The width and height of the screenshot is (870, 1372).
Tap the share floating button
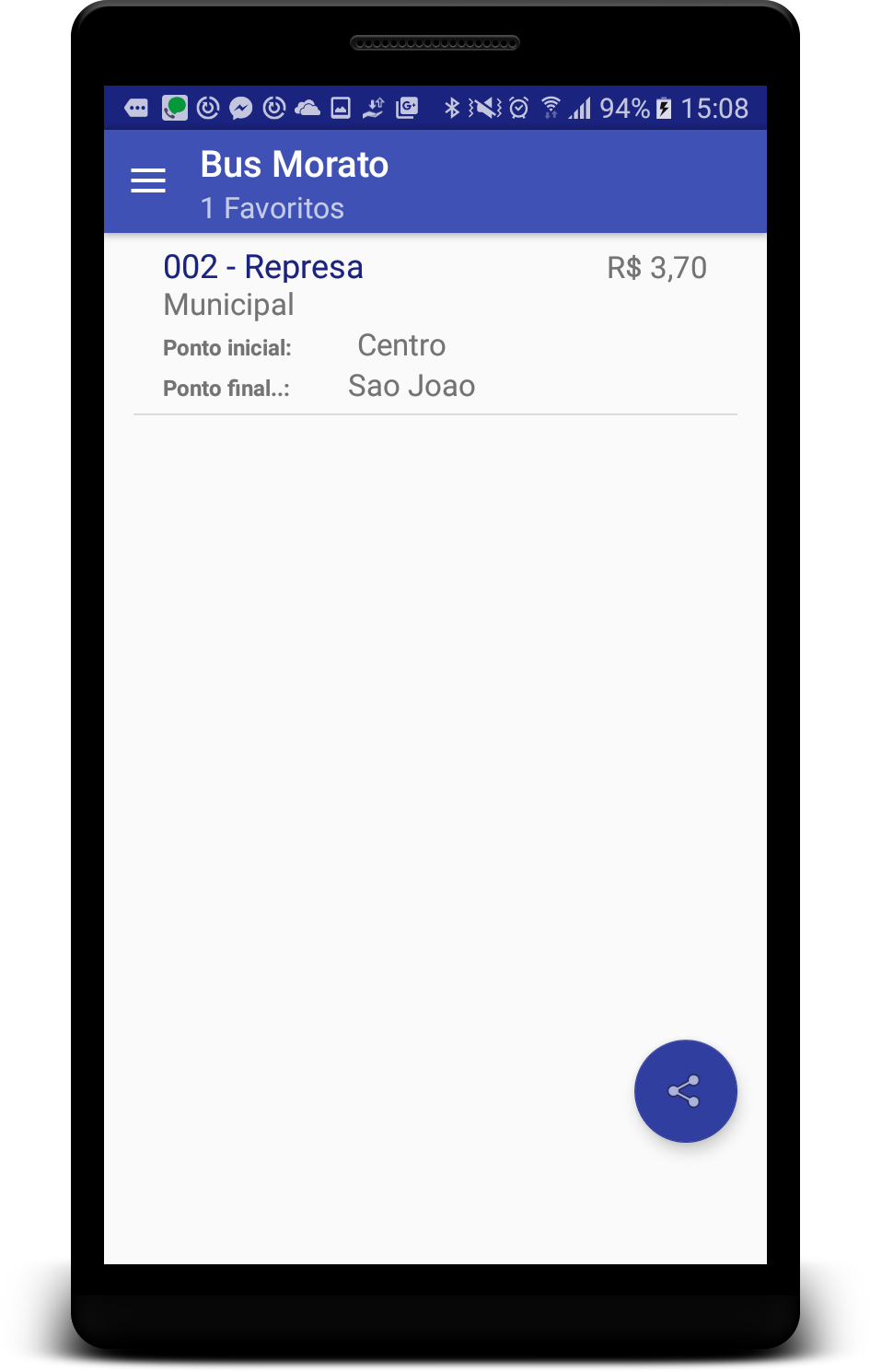tap(685, 1091)
